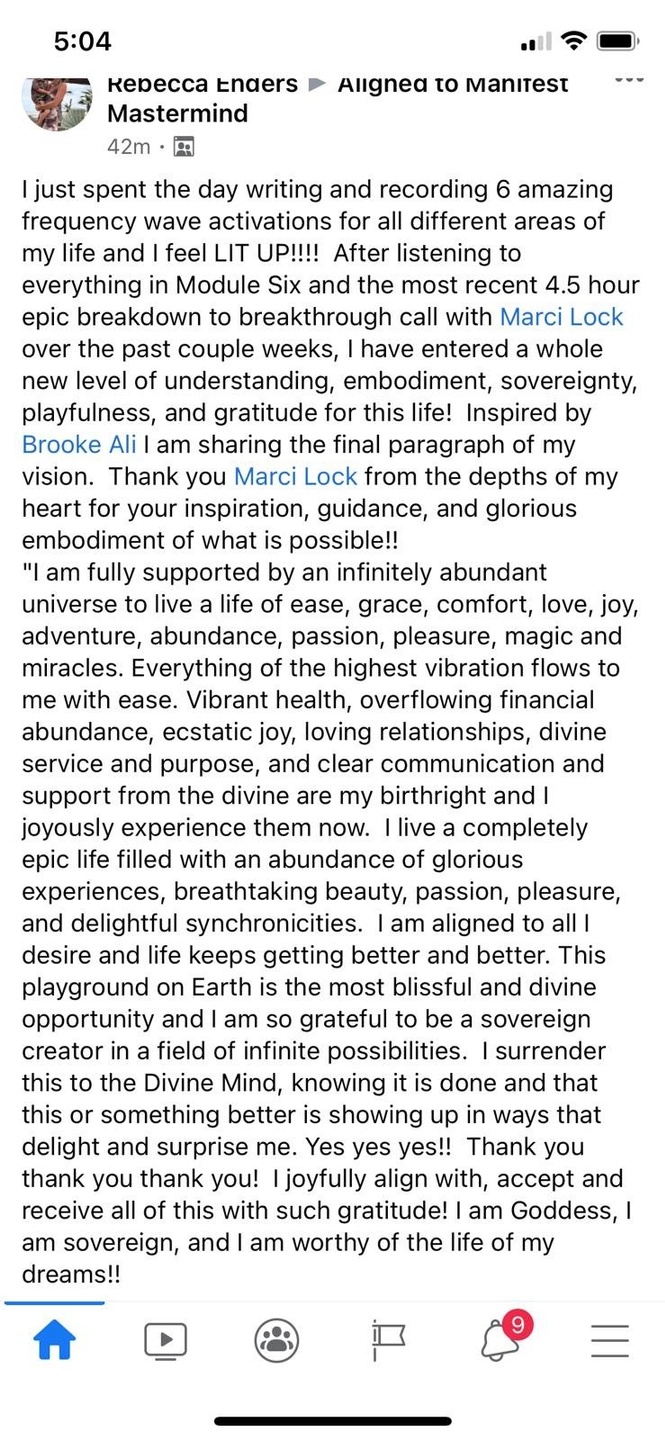Viewport: 665px width, 1440px height.
Task: Open the Pages flag tab
Action: click(x=388, y=1340)
